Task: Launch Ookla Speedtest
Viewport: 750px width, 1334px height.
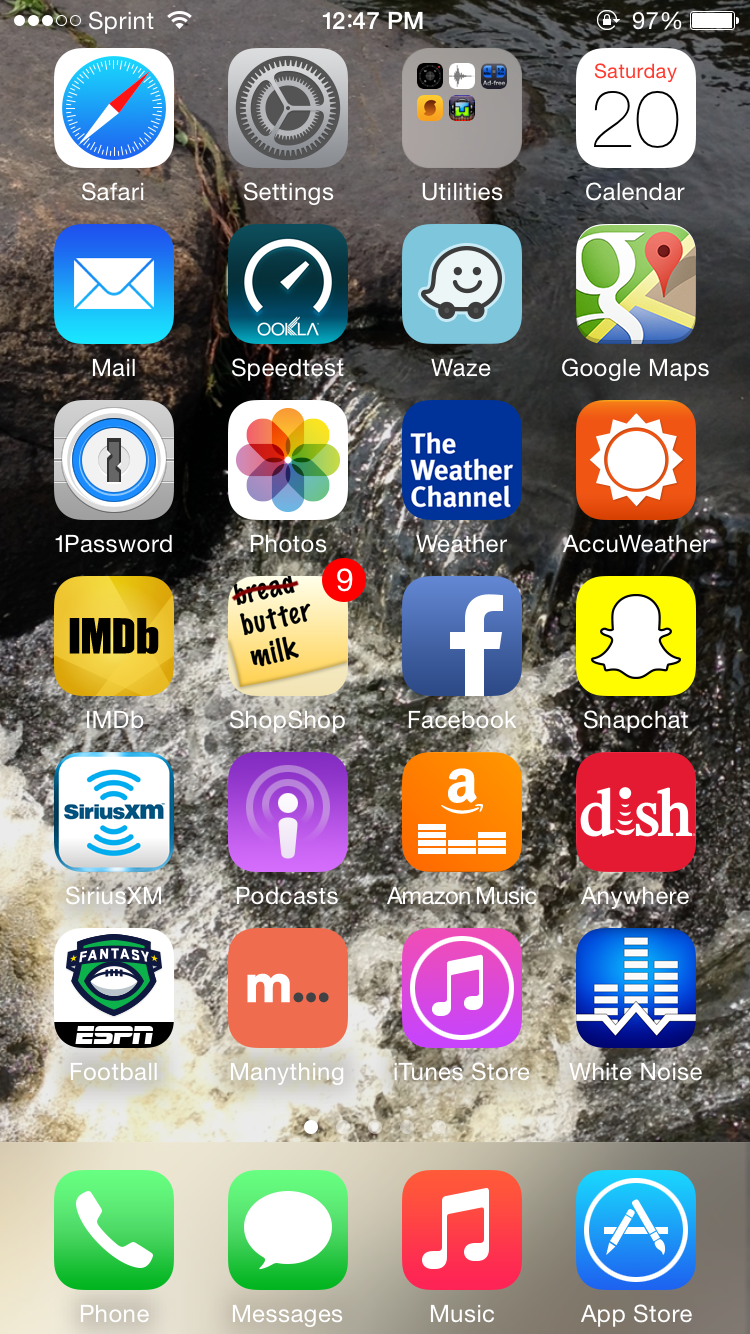Action: tap(288, 284)
